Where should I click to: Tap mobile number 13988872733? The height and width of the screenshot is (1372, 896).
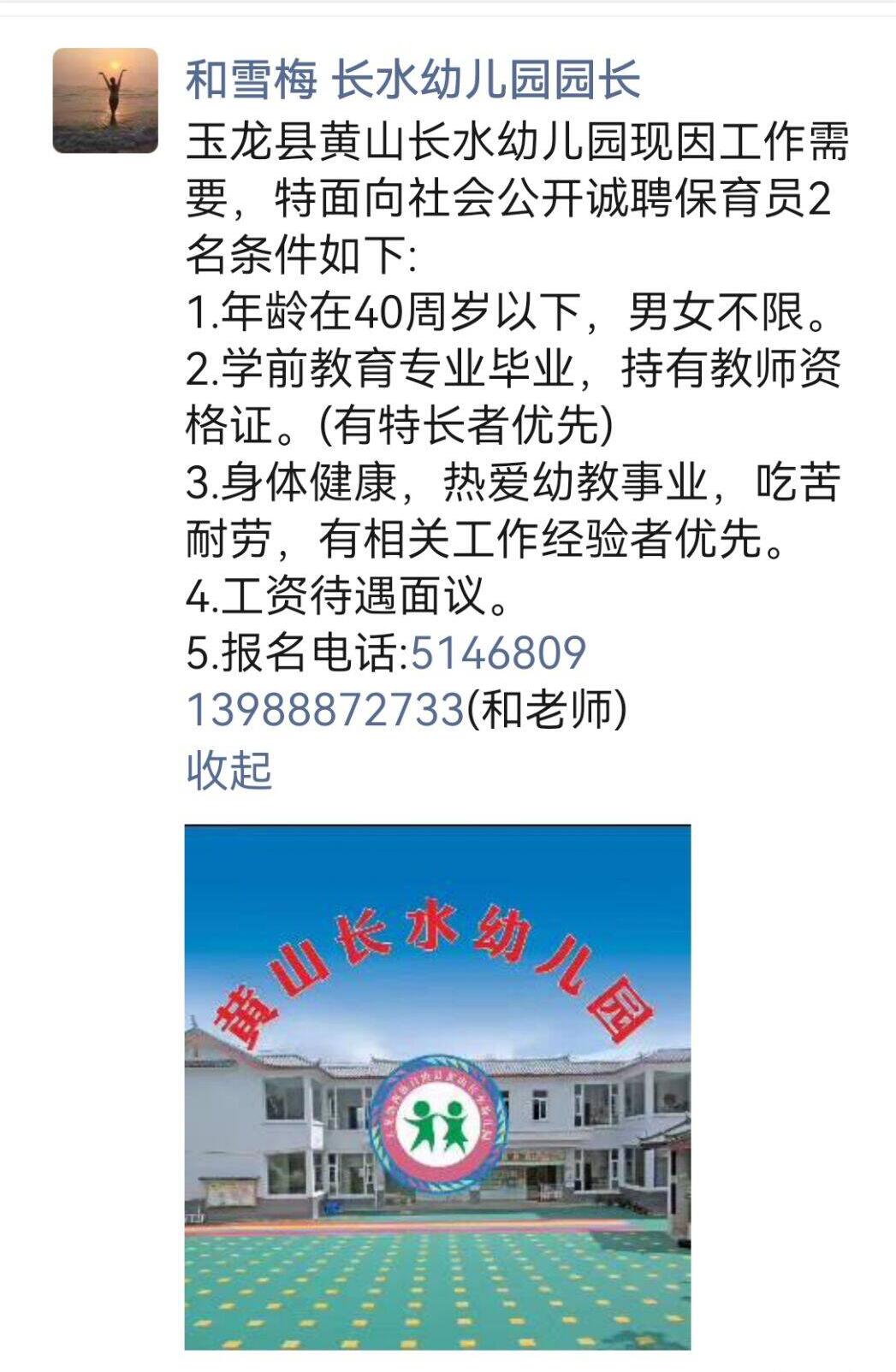(325, 710)
